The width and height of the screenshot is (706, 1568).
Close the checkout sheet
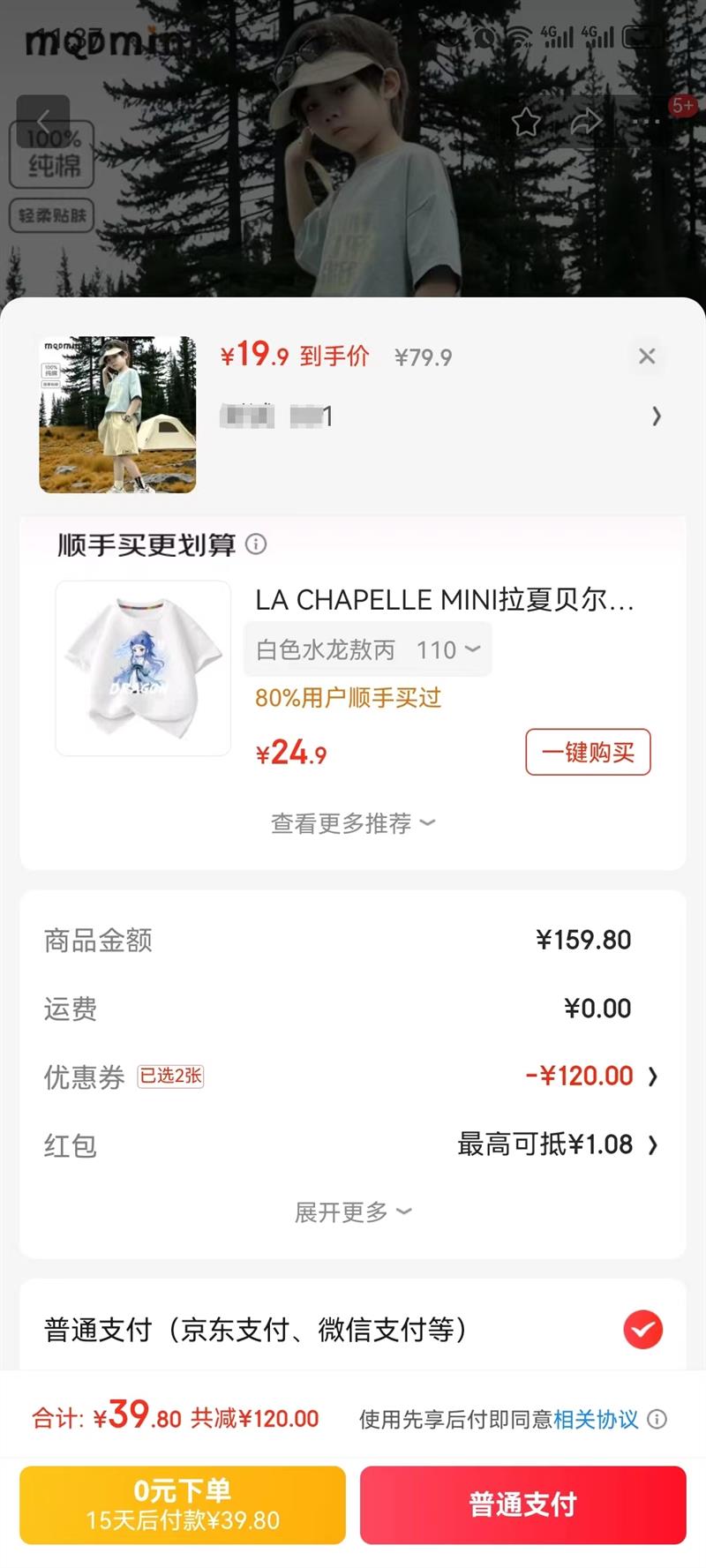pos(647,356)
